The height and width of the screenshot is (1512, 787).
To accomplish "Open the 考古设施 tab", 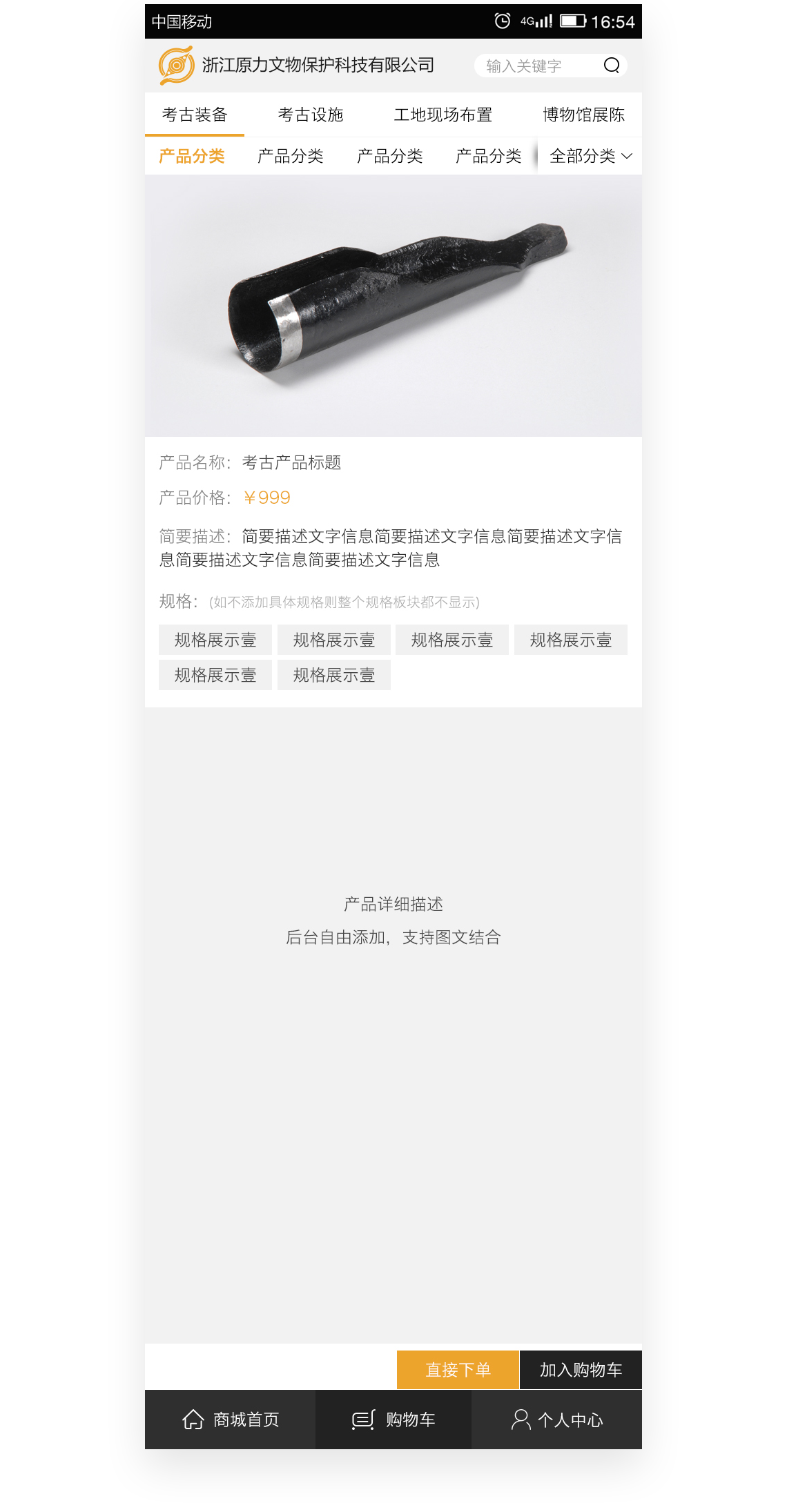I will tap(311, 115).
